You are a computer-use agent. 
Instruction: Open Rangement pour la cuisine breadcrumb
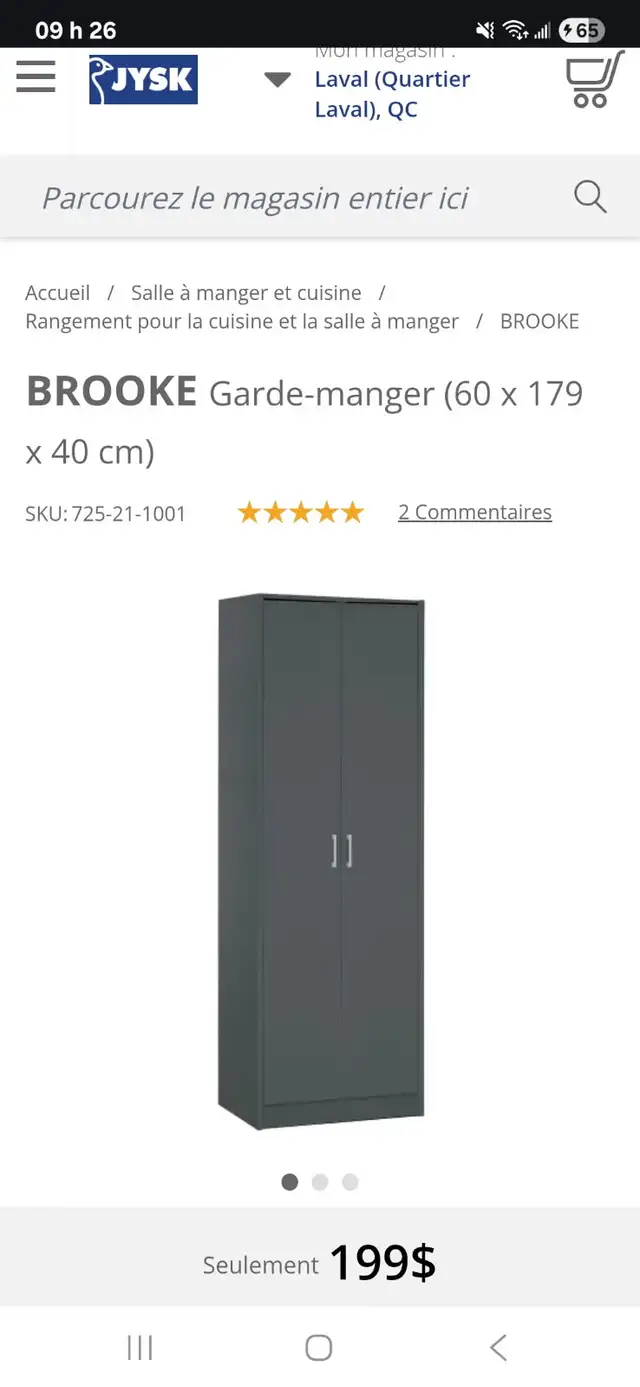[x=242, y=321]
